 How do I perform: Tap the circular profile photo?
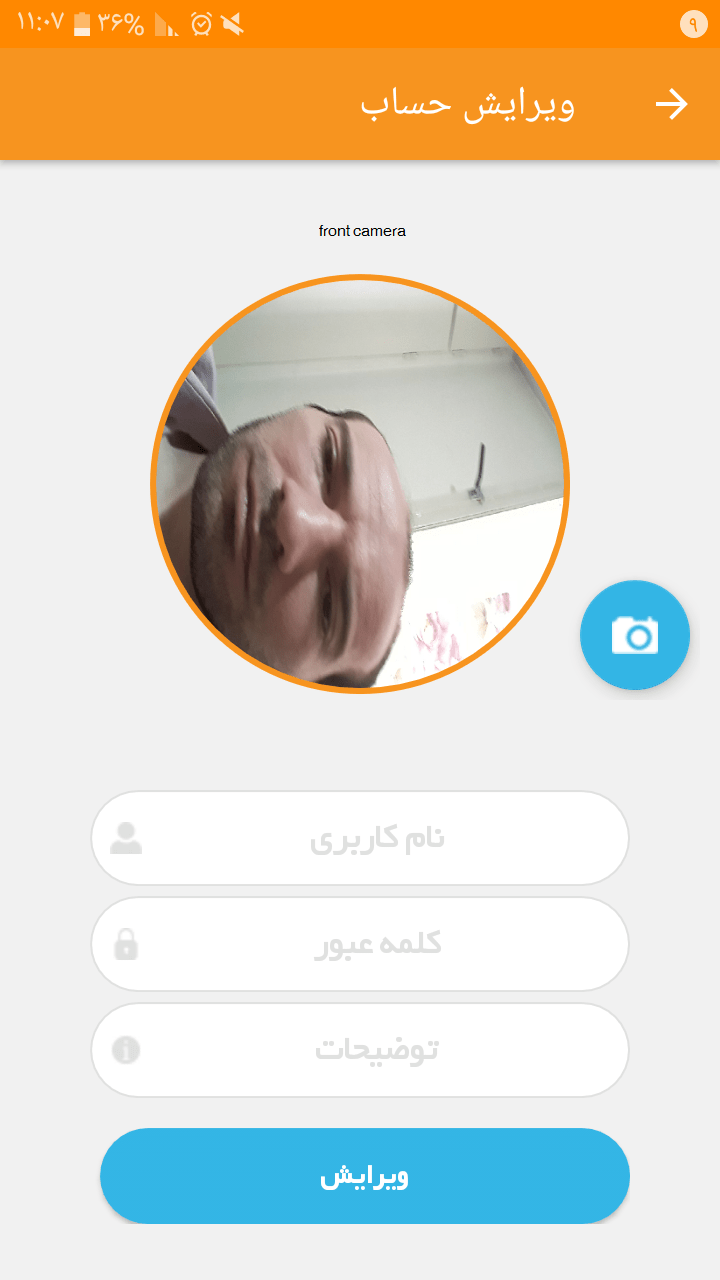click(x=360, y=484)
